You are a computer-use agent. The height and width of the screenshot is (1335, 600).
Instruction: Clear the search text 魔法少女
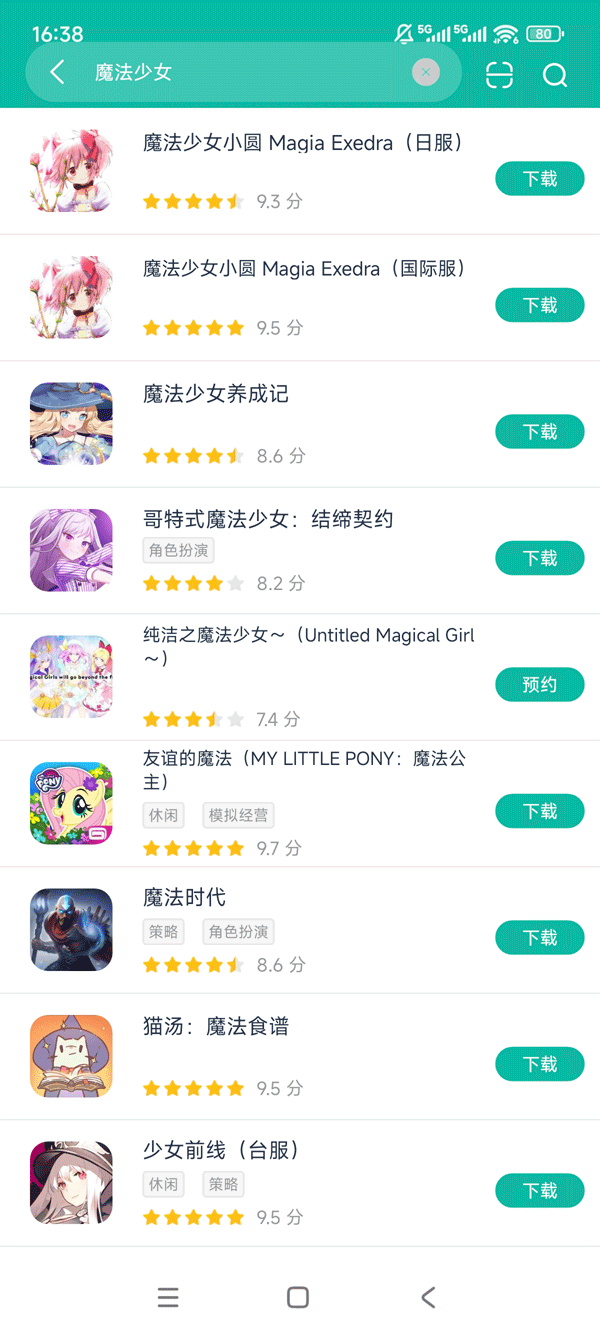(x=426, y=72)
